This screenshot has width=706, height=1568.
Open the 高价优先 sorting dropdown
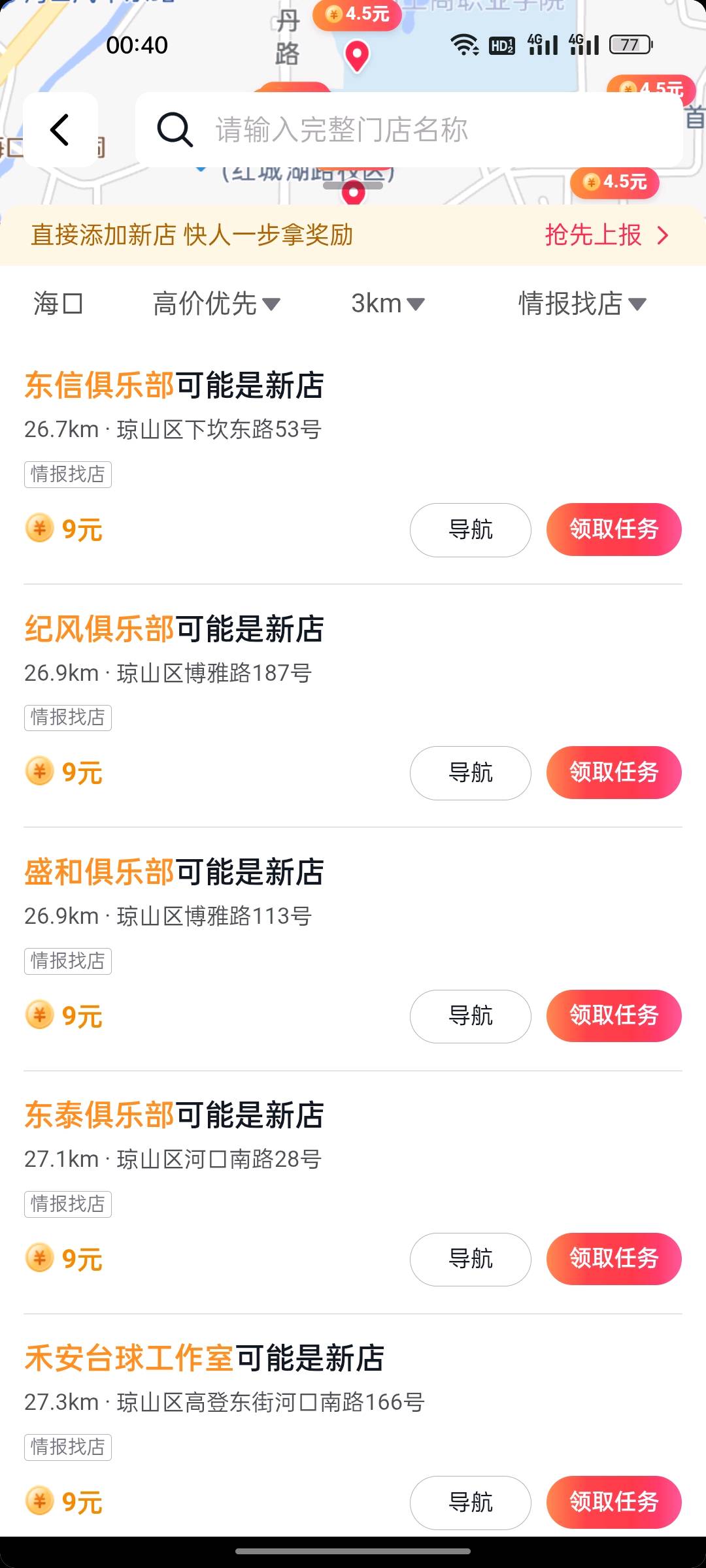215,304
